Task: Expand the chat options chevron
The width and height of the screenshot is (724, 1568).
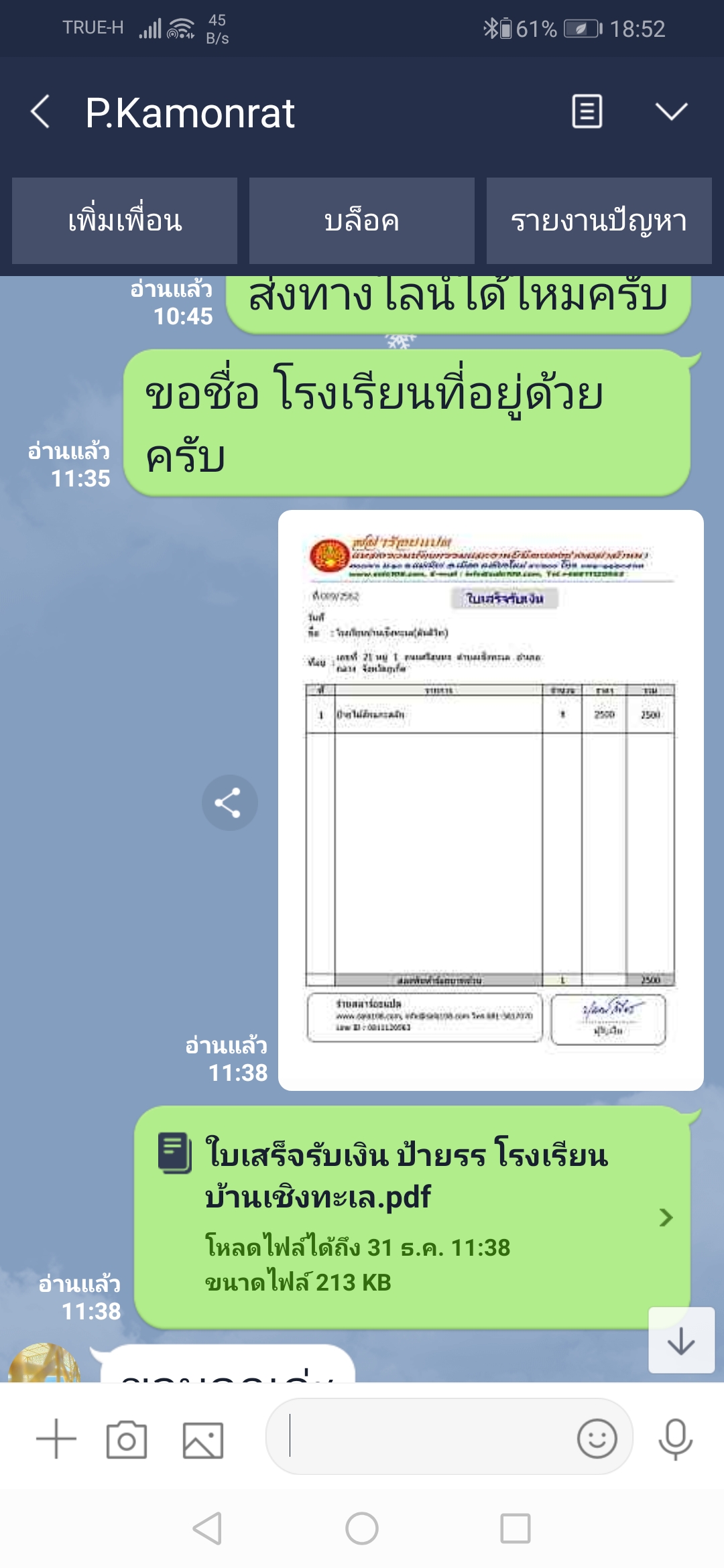Action: click(x=671, y=111)
